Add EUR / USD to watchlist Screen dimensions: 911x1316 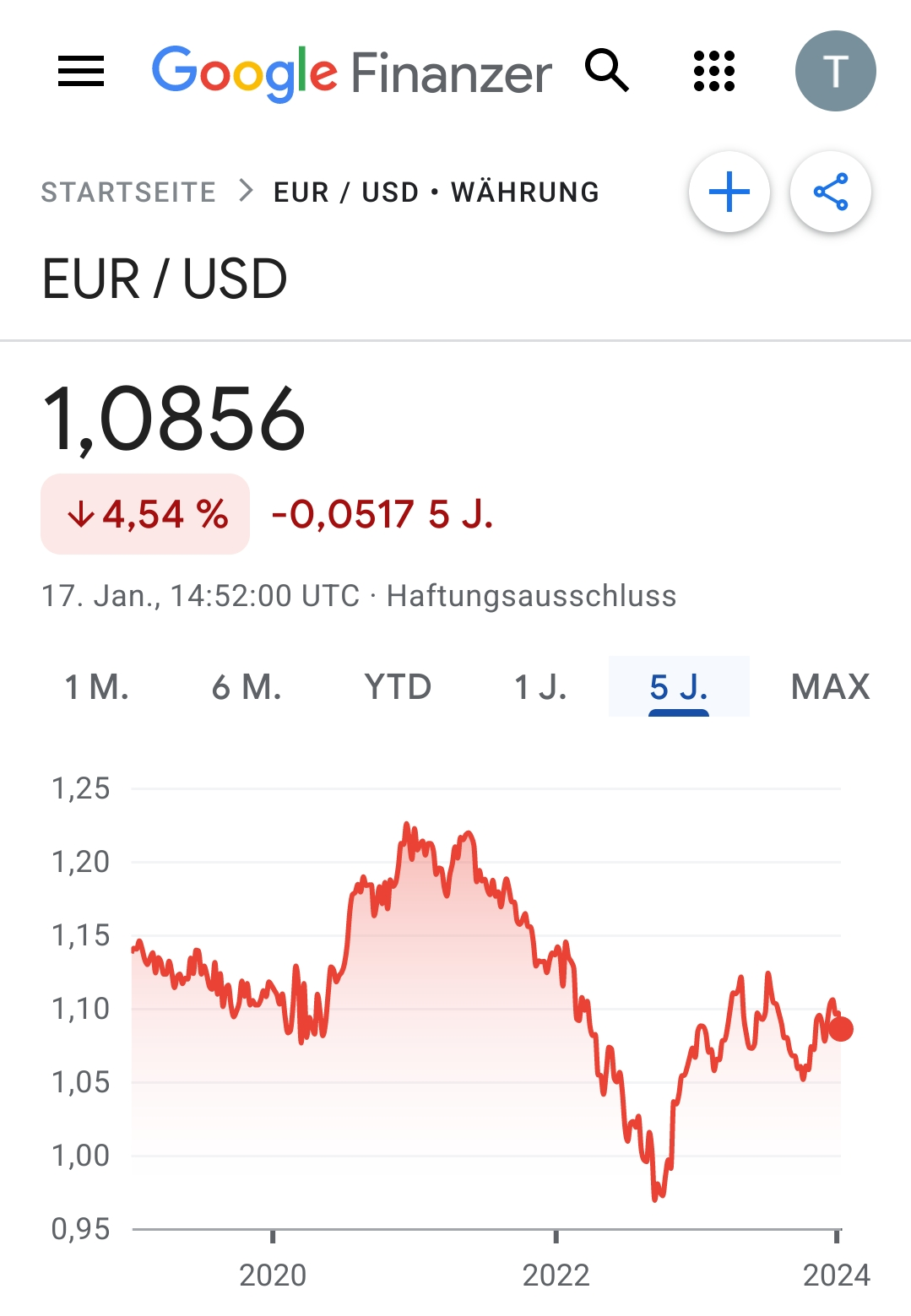point(729,192)
